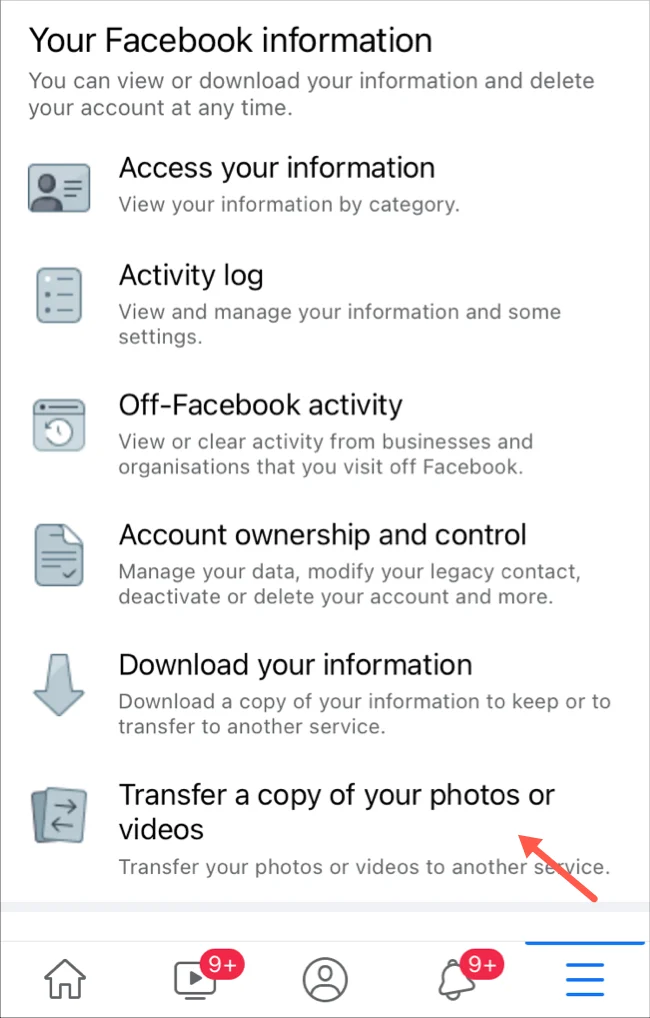Select Download your information
Viewport: 650px width, 1018px height.
pyautogui.click(x=295, y=665)
